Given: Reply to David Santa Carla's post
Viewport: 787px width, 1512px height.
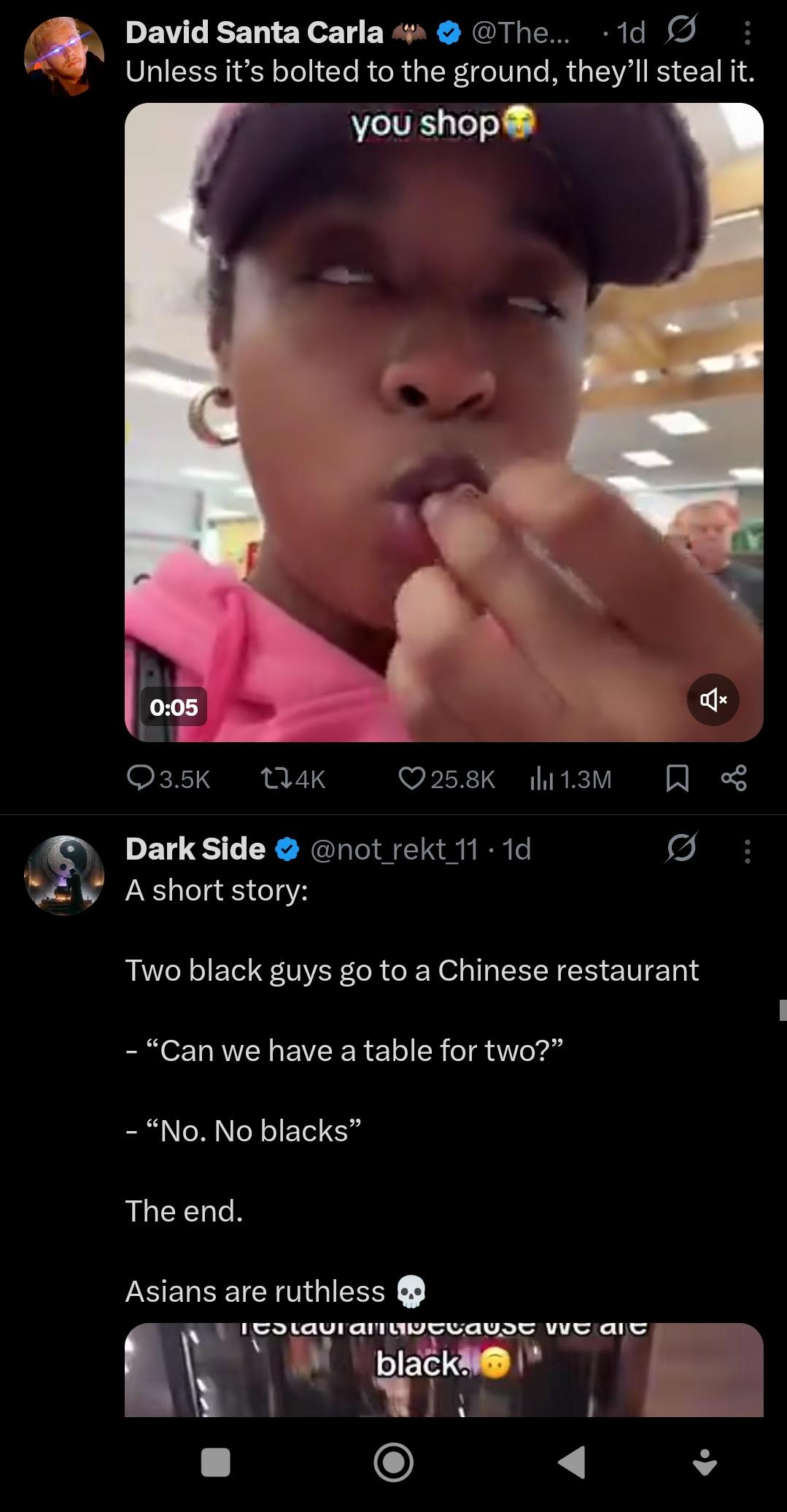Looking at the screenshot, I should 168,779.
